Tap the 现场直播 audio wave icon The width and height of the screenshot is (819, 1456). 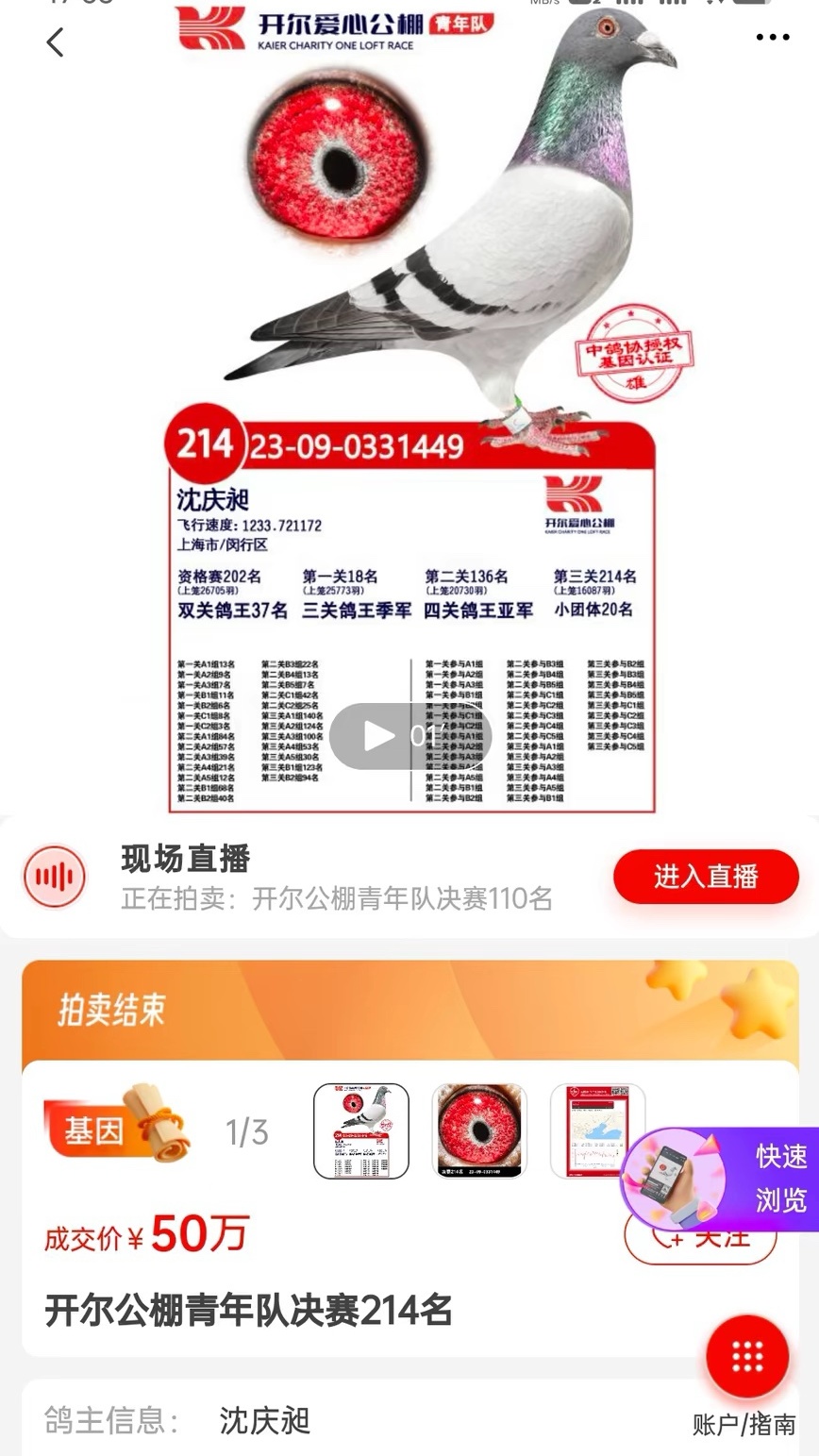click(55, 877)
